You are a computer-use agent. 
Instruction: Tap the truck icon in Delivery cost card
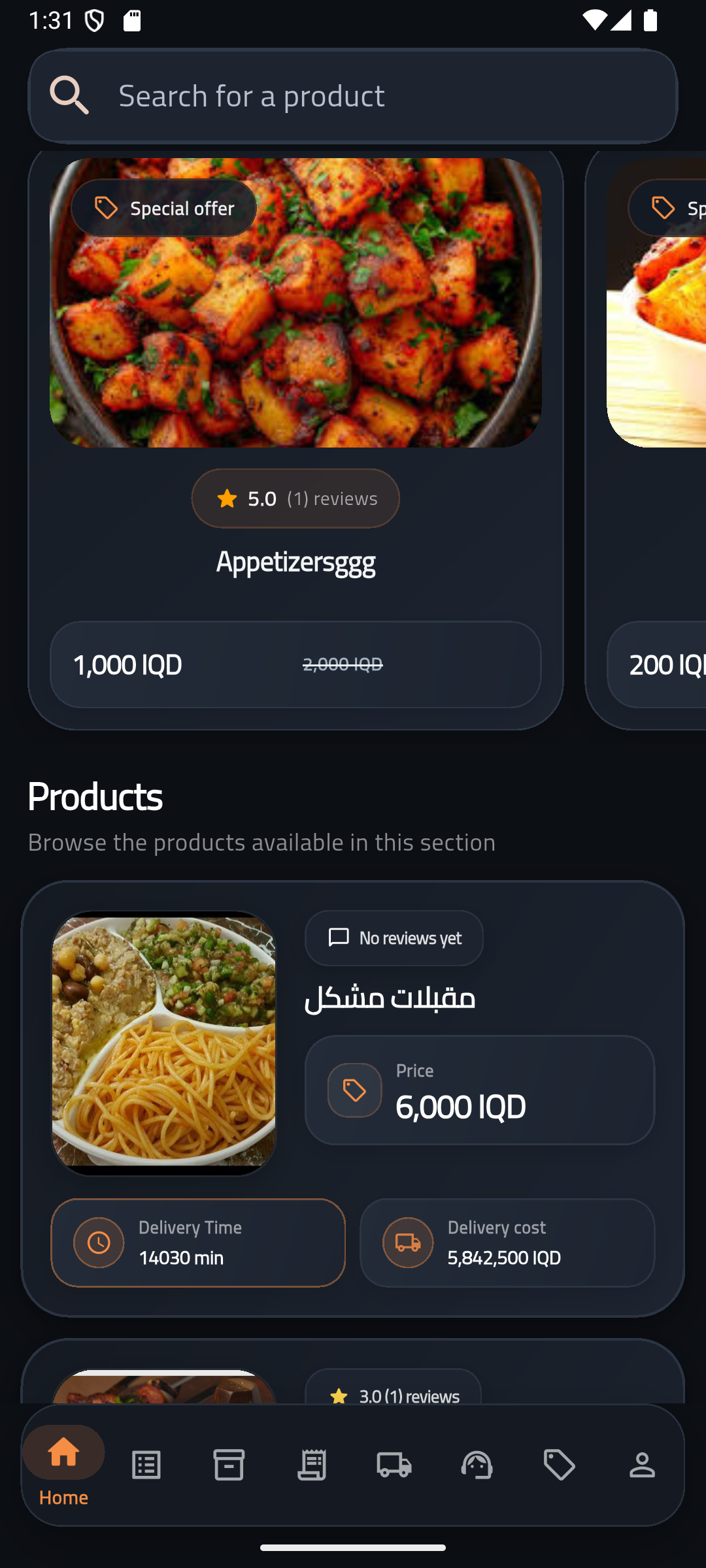click(407, 1241)
